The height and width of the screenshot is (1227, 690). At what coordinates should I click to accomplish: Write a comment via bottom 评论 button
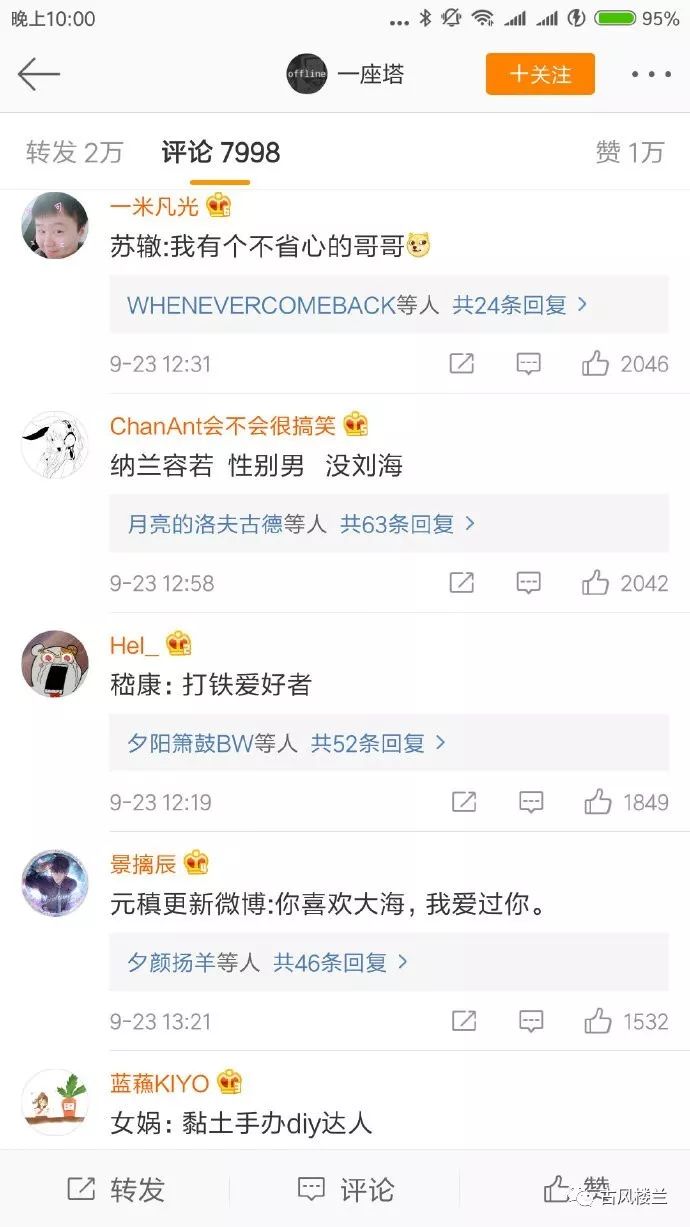coord(345,1189)
